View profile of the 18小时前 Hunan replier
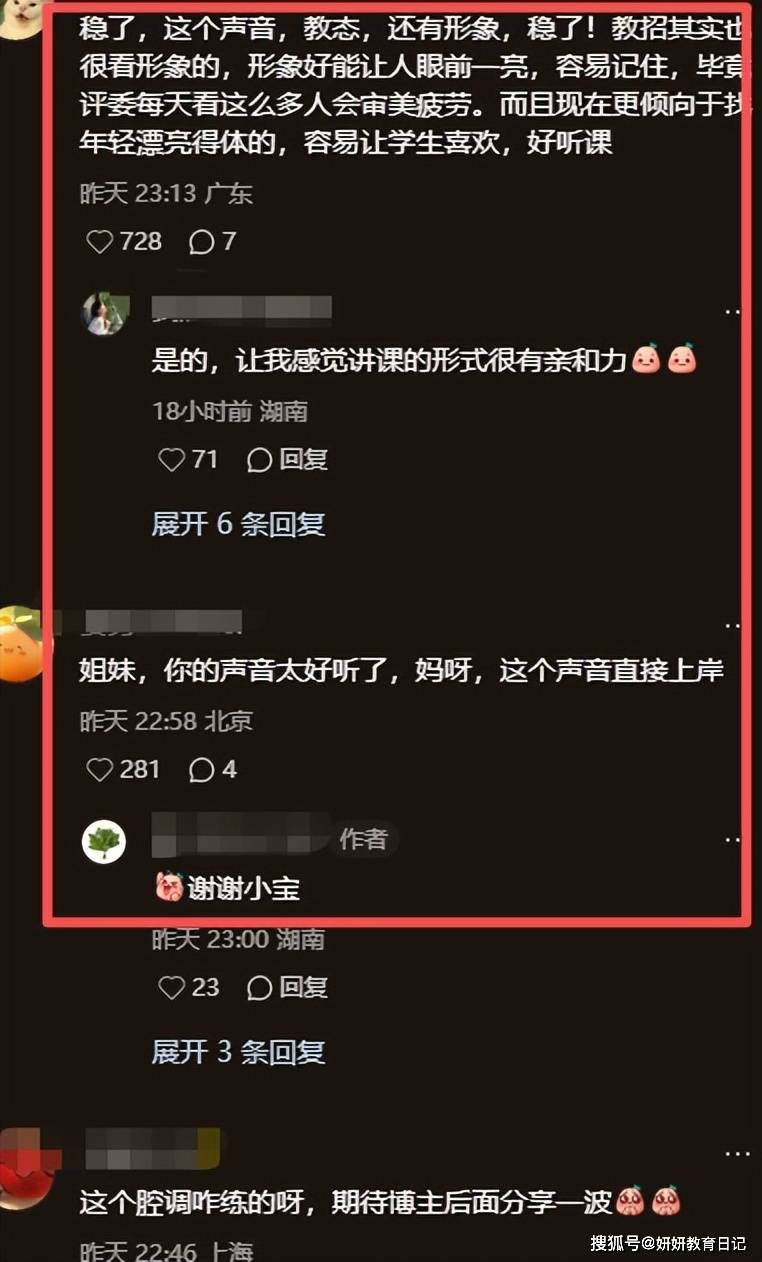The height and width of the screenshot is (1262, 762). click(x=104, y=313)
